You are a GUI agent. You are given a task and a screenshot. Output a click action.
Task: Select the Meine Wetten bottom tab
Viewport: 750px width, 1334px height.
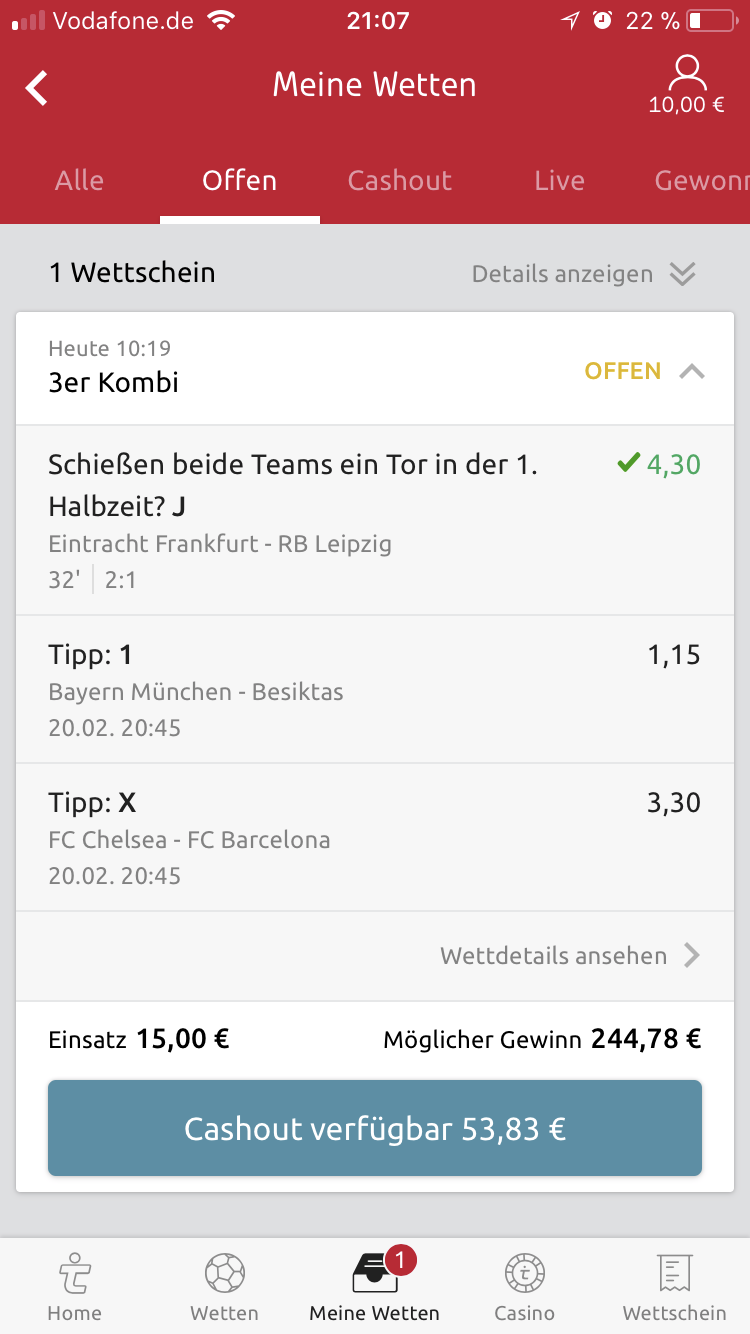coord(375,1288)
